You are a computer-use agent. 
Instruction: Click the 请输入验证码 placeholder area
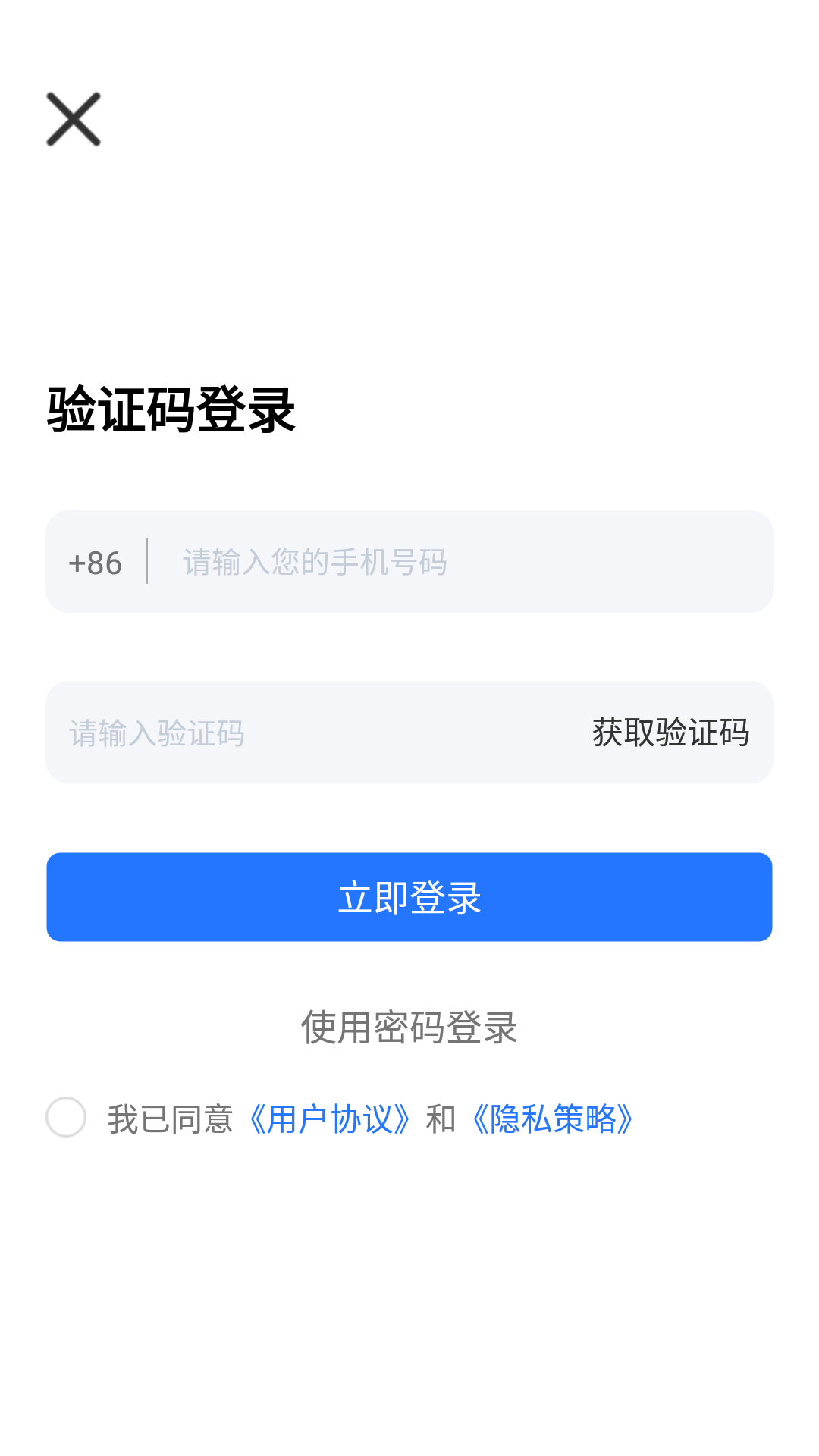pyautogui.click(x=157, y=732)
